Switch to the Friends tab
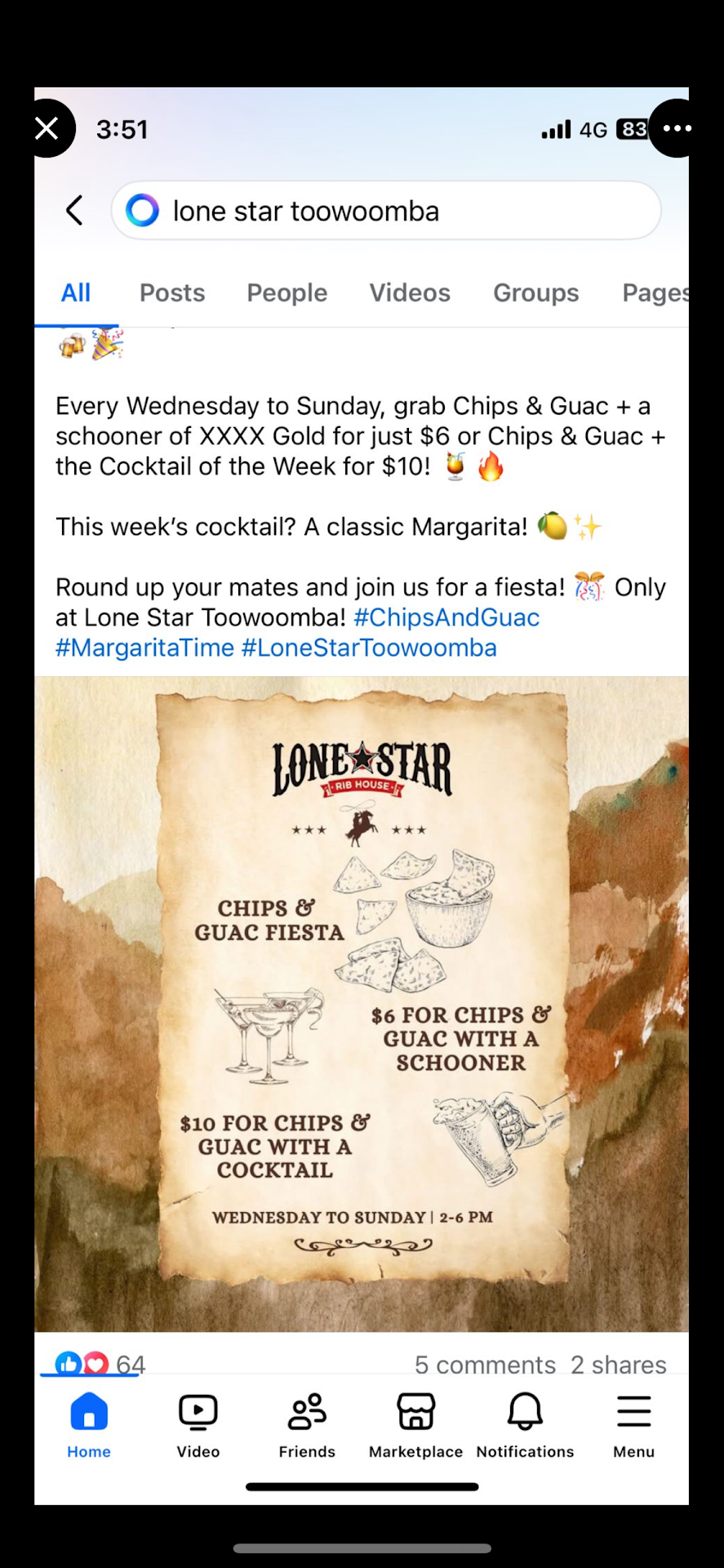 pyautogui.click(x=307, y=1424)
